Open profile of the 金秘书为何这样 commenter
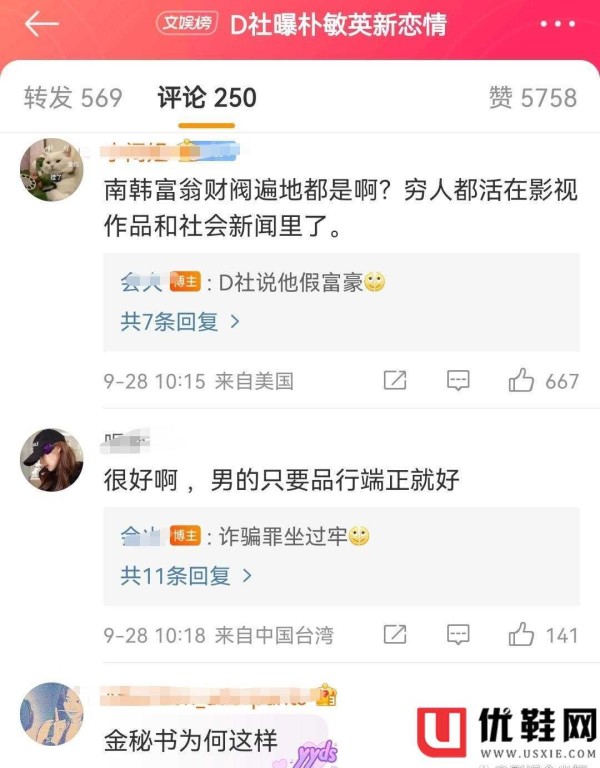Viewport: 600px width, 768px height. tap(52, 714)
